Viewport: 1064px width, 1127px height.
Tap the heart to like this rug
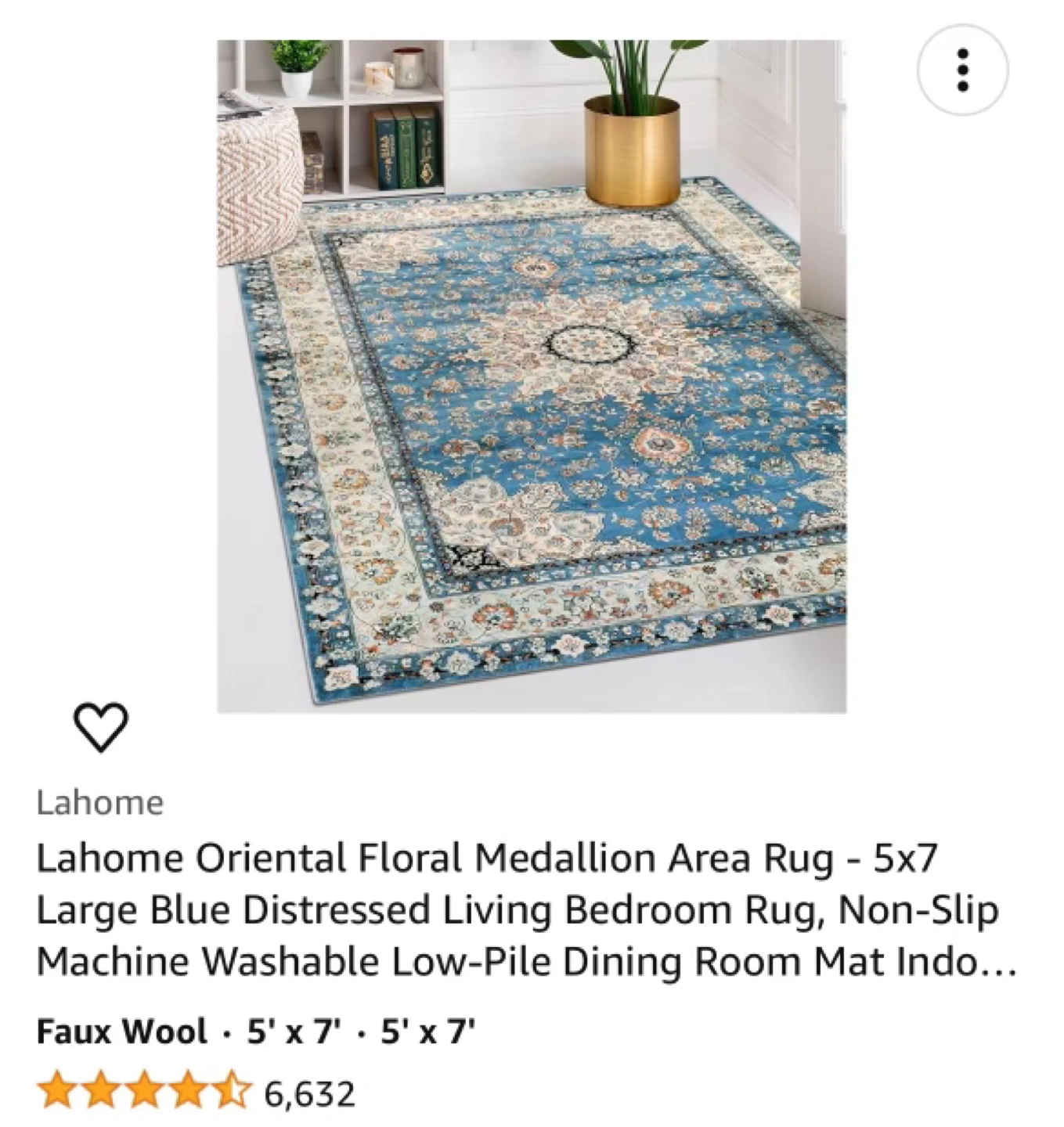(101, 726)
